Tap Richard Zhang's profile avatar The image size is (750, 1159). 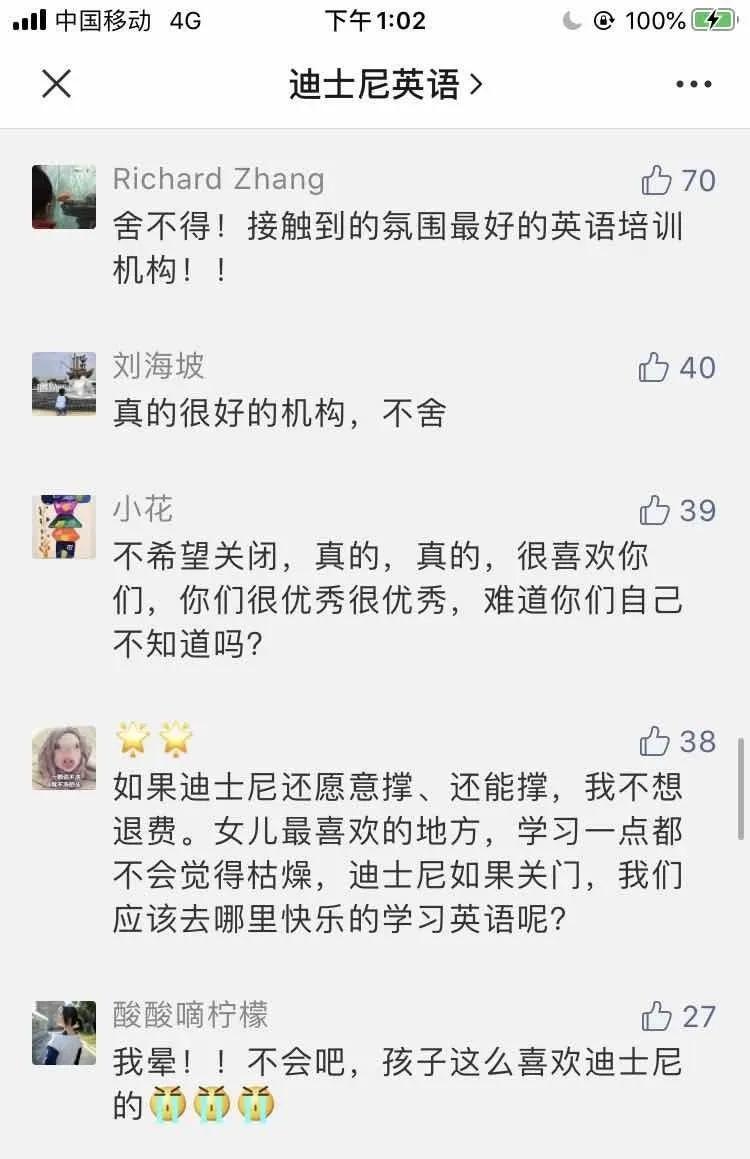(63, 196)
